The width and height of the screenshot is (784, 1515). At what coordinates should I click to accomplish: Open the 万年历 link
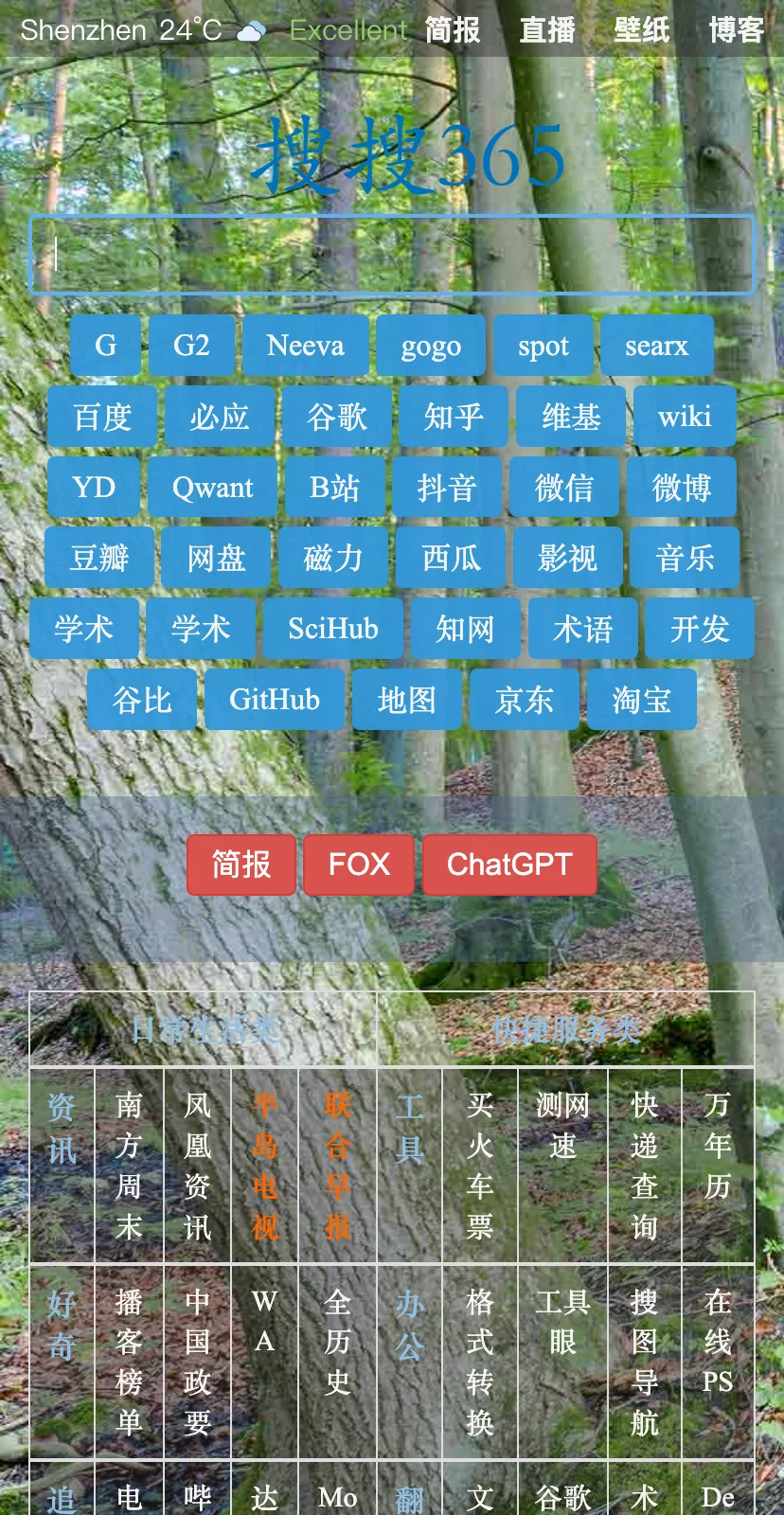(717, 1146)
